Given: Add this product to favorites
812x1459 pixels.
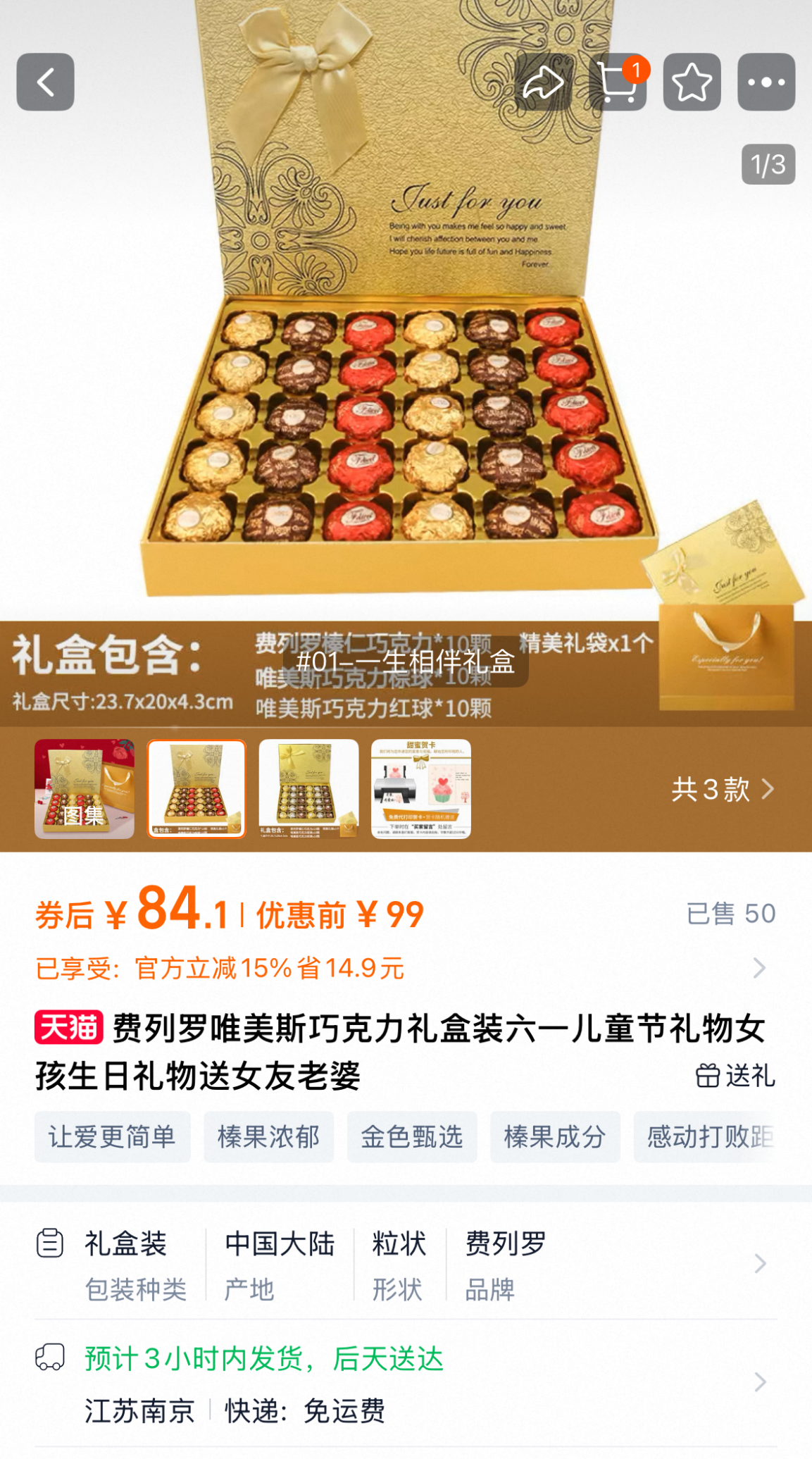Looking at the screenshot, I should (x=692, y=82).
